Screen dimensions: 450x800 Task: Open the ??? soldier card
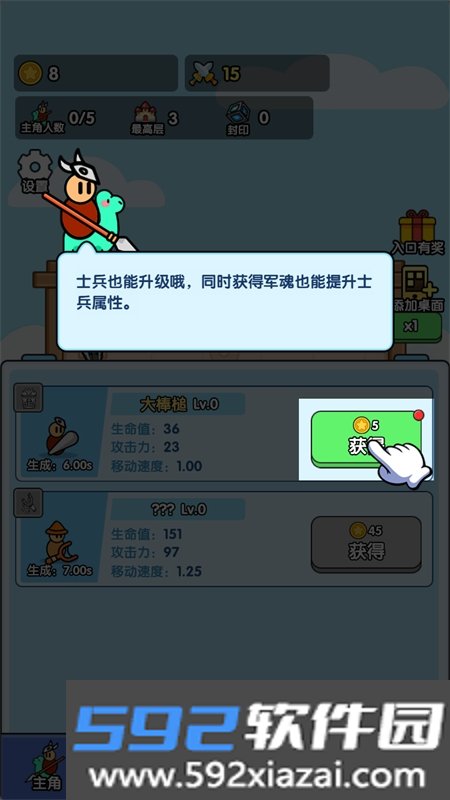(x=224, y=539)
